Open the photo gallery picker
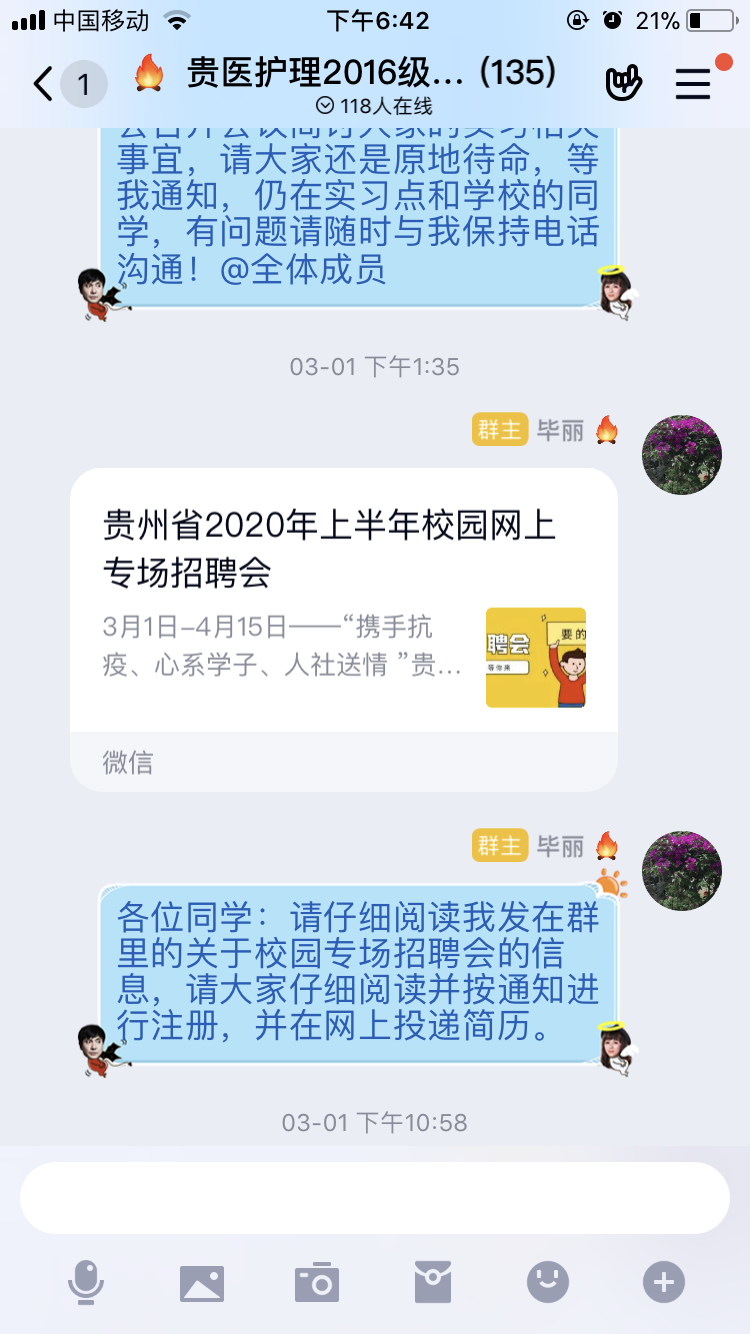750x1334 pixels. (x=202, y=1282)
